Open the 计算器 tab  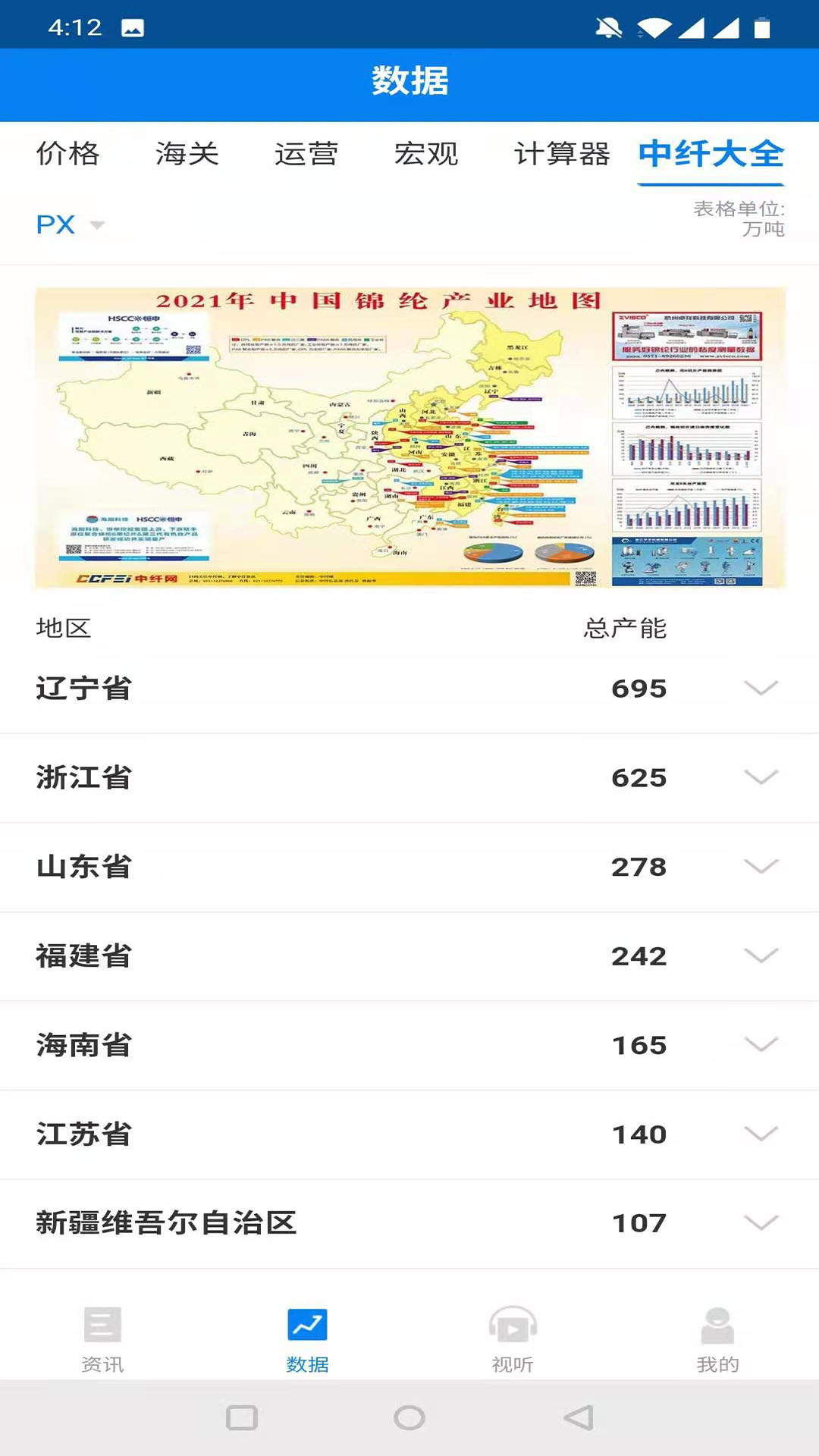pos(562,154)
